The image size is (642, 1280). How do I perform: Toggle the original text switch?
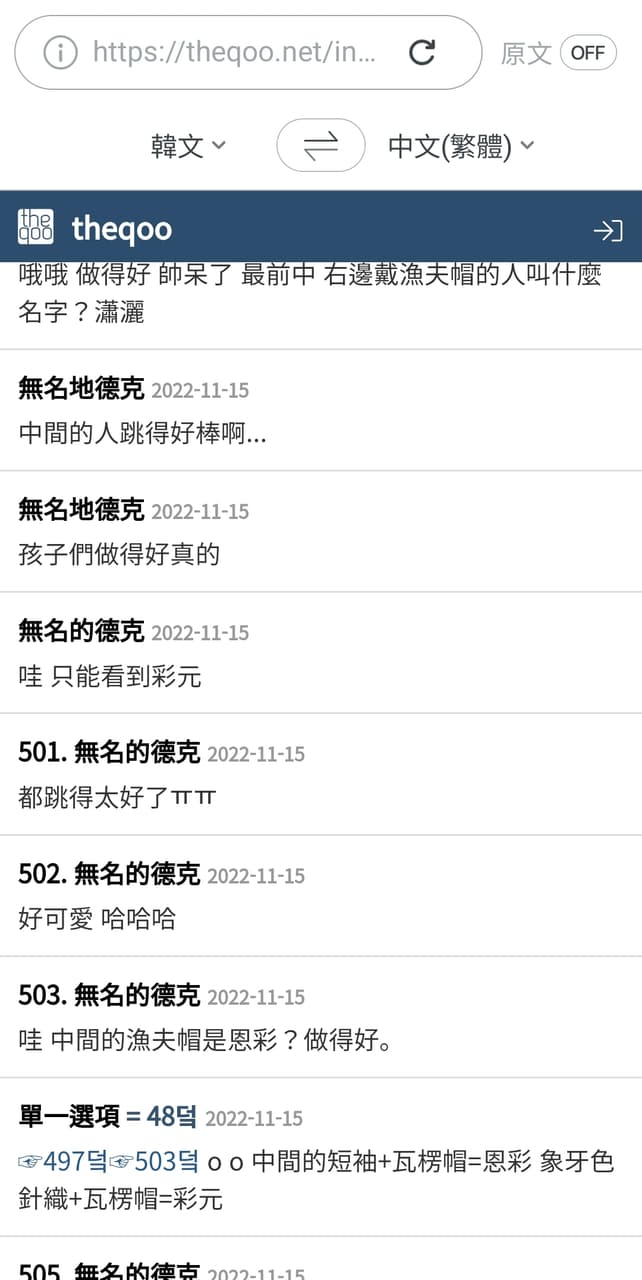[x=588, y=52]
